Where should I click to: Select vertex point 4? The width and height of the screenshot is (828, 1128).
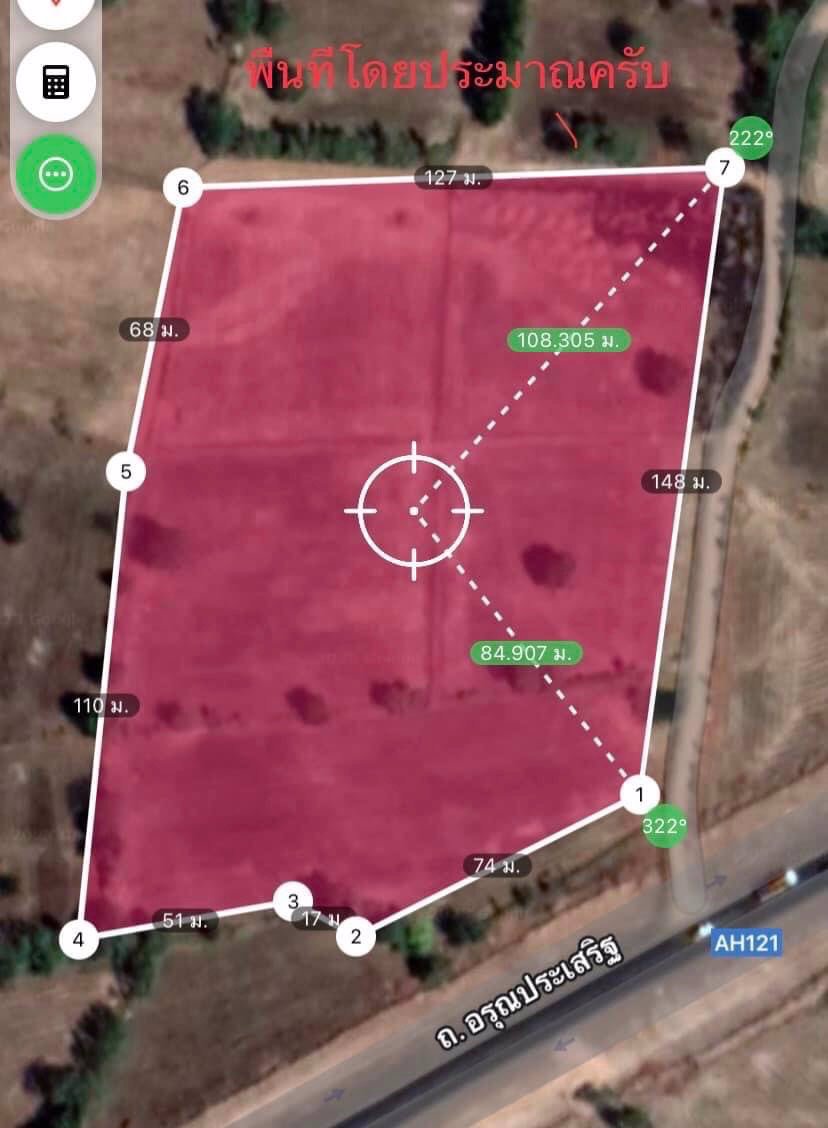click(79, 939)
